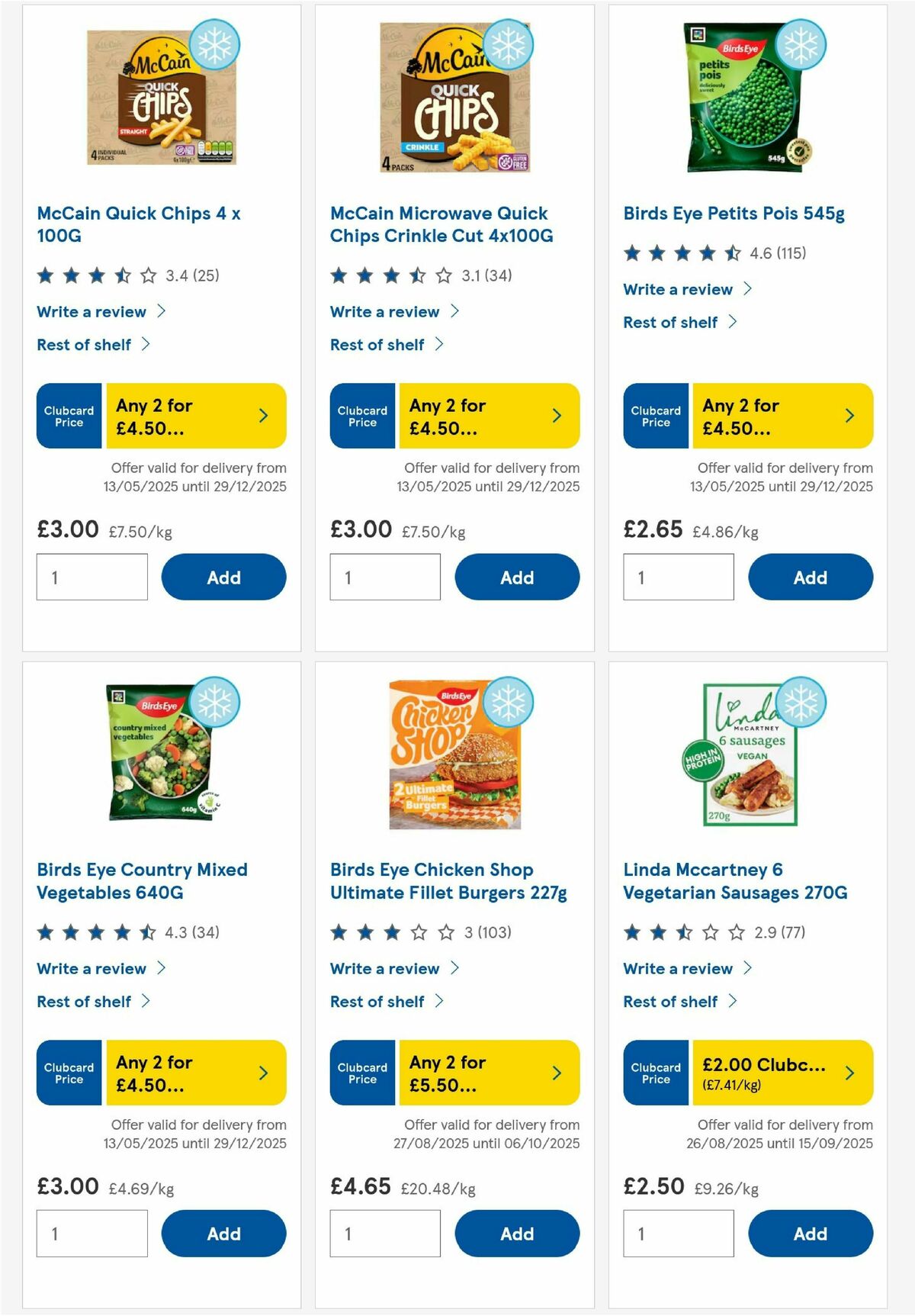Click the Clubcard Price badge under Petits Pois
Image resolution: width=915 pixels, height=1316 pixels.
[x=654, y=415]
